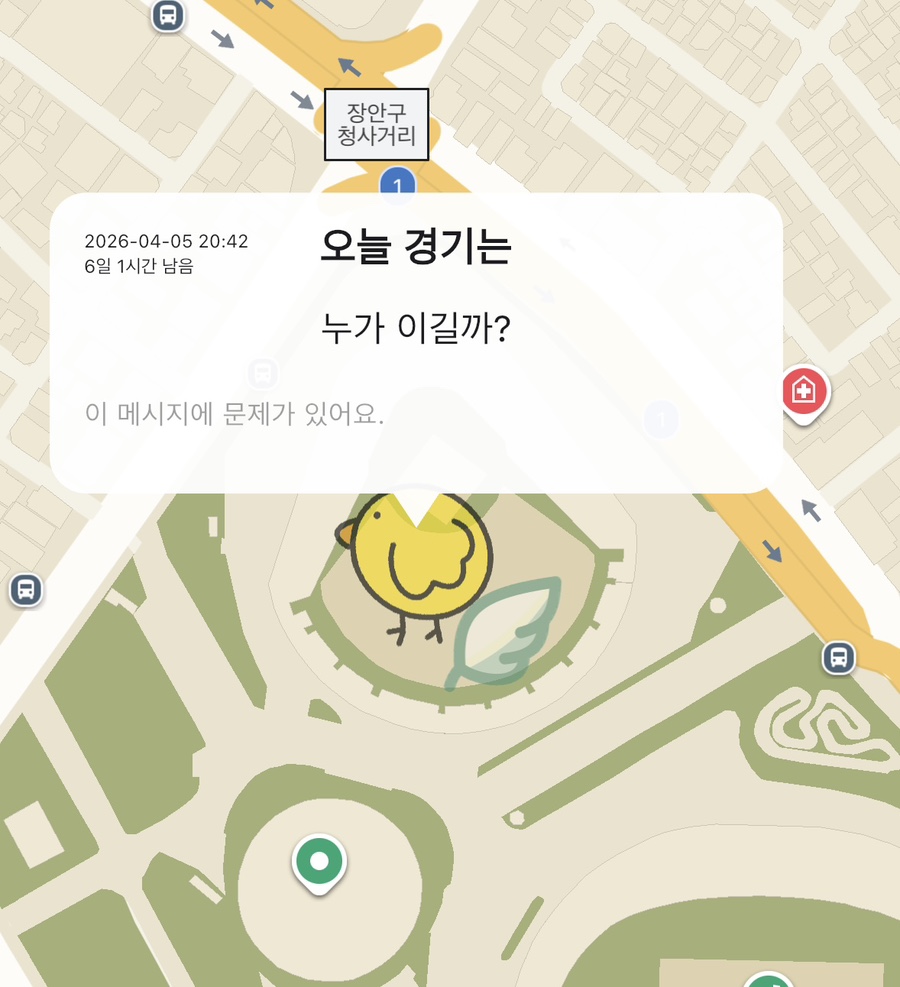Report a problem with this message

(x=235, y=414)
